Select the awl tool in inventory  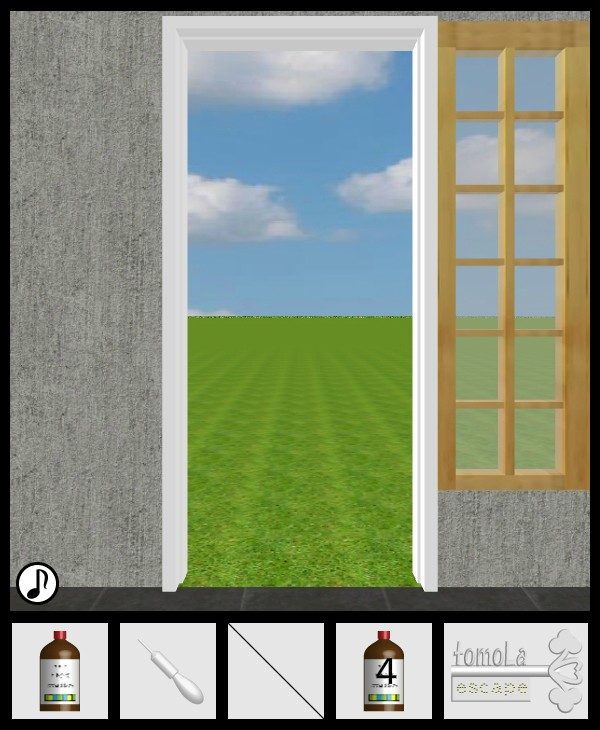tap(168, 671)
